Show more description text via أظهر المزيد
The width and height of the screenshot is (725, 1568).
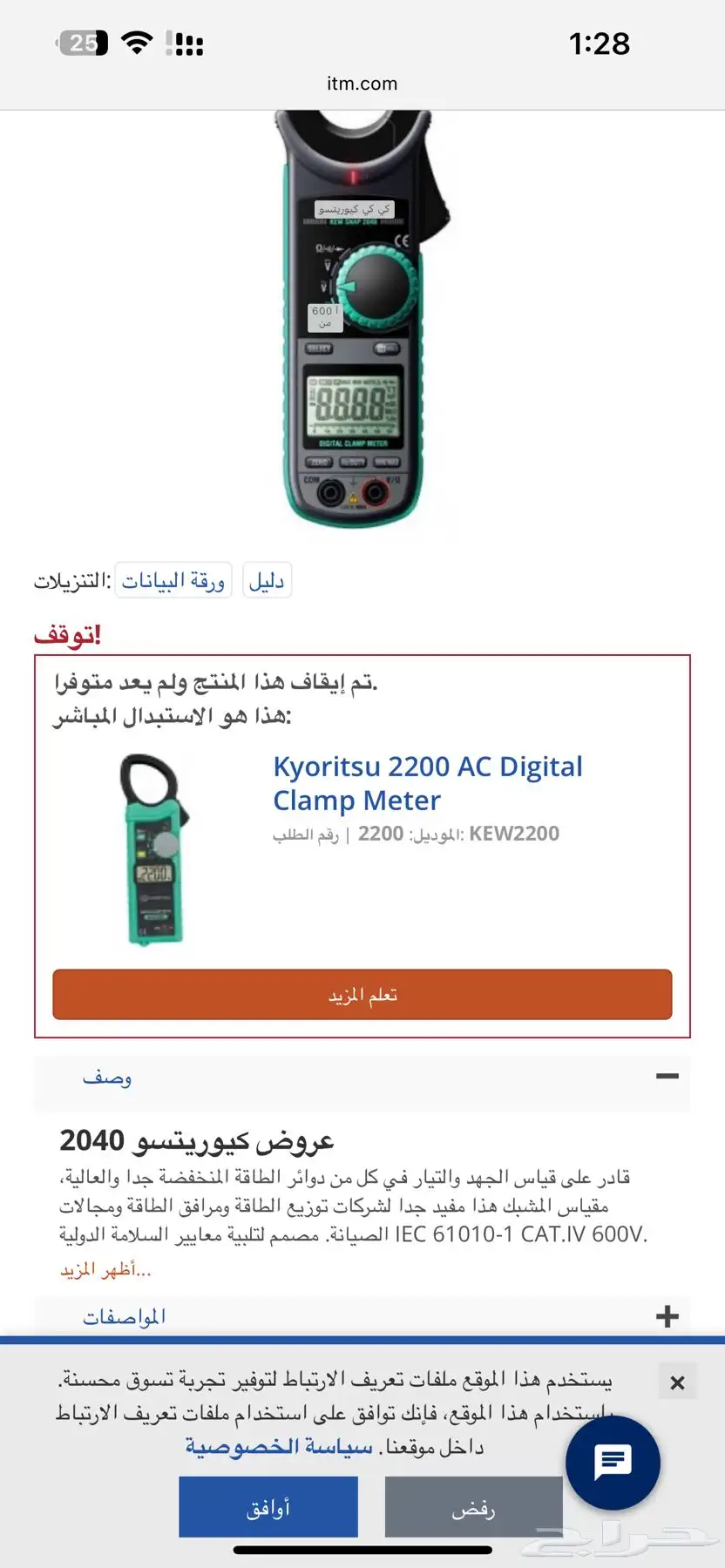coord(105,1270)
